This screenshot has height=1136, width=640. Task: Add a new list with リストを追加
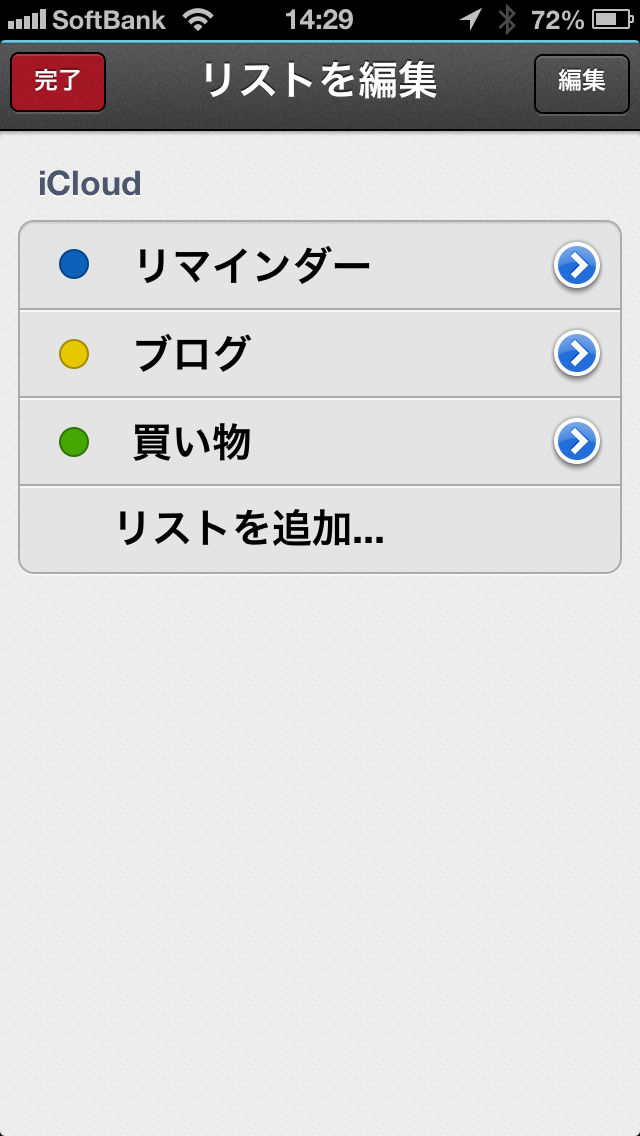coord(250,529)
